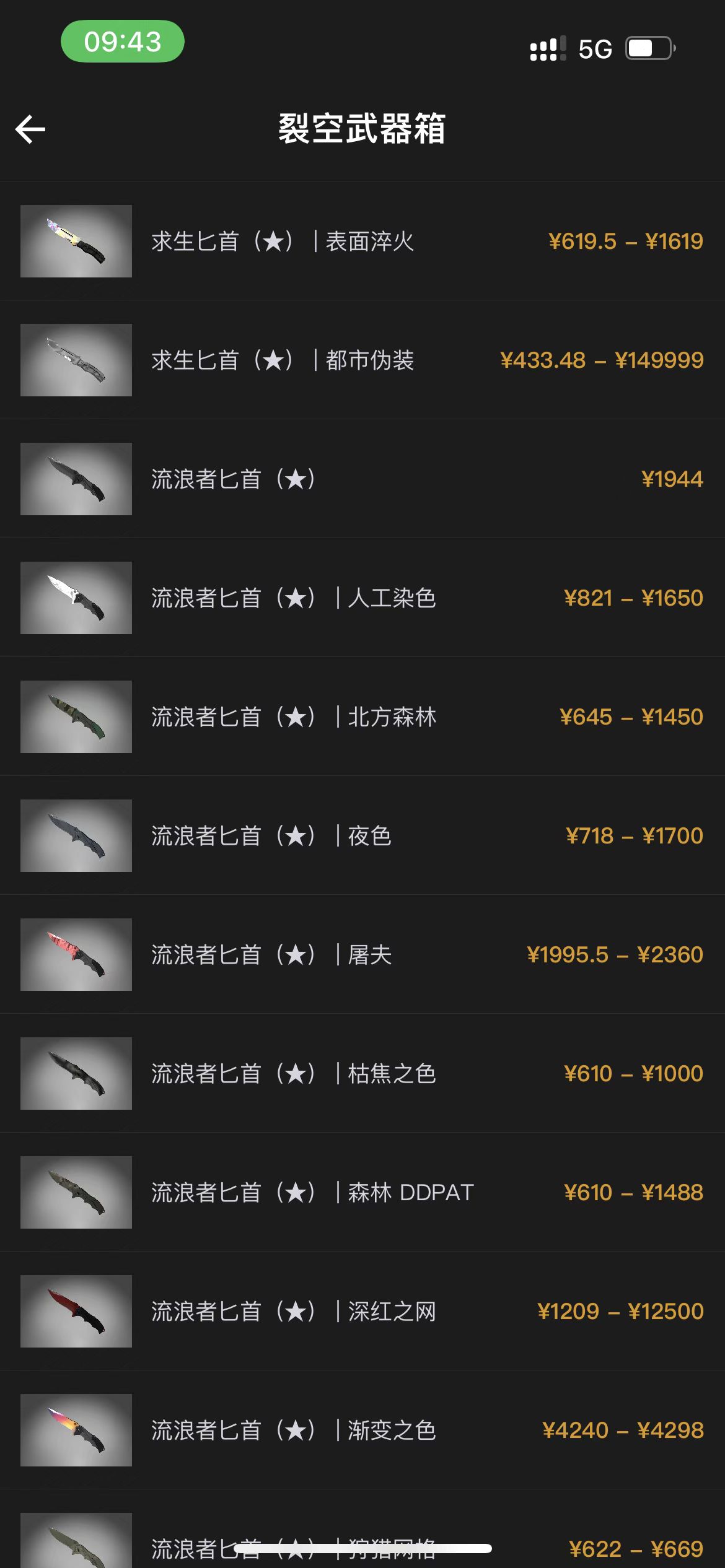Select the plain 流浪者匕首（★）priced ¥1944
The image size is (725, 1568).
(362, 479)
